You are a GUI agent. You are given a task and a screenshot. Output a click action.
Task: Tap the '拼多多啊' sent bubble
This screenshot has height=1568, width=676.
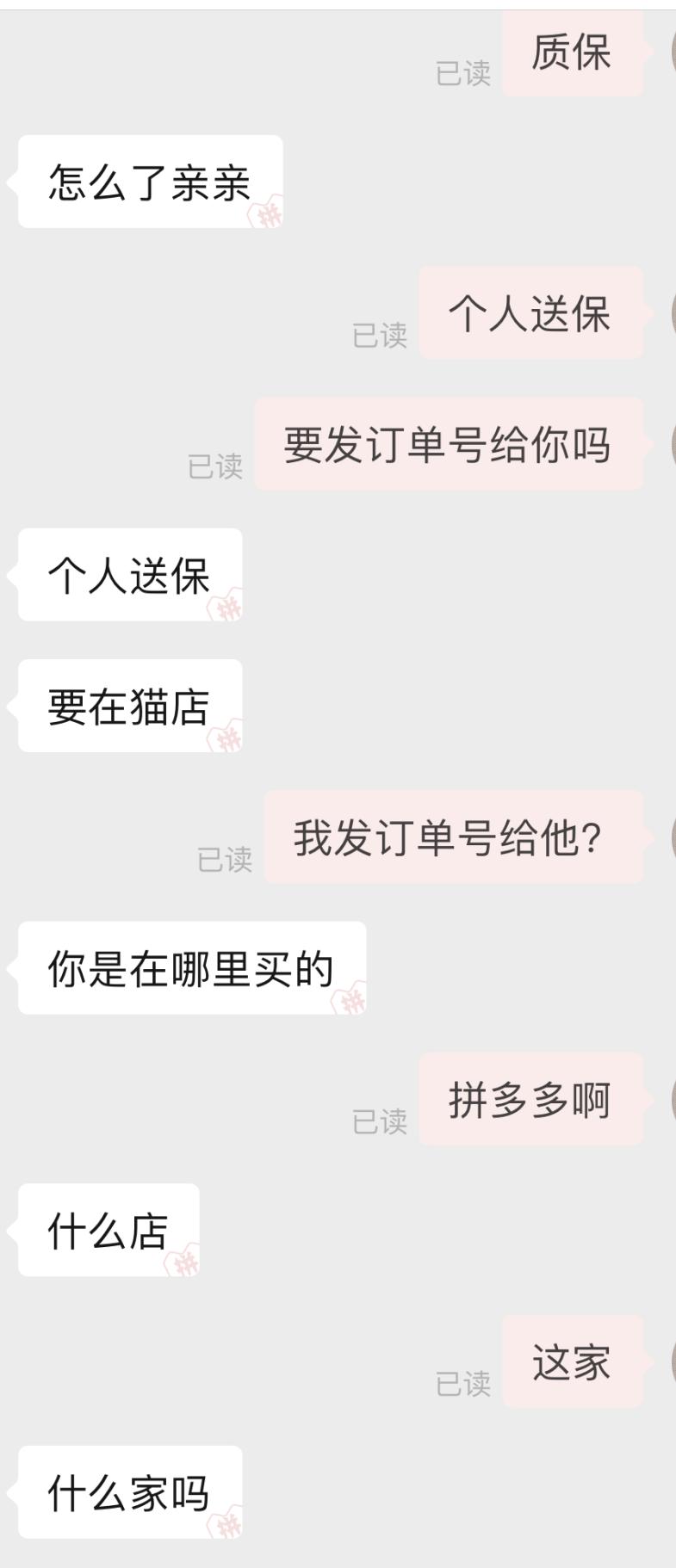[x=530, y=1102]
